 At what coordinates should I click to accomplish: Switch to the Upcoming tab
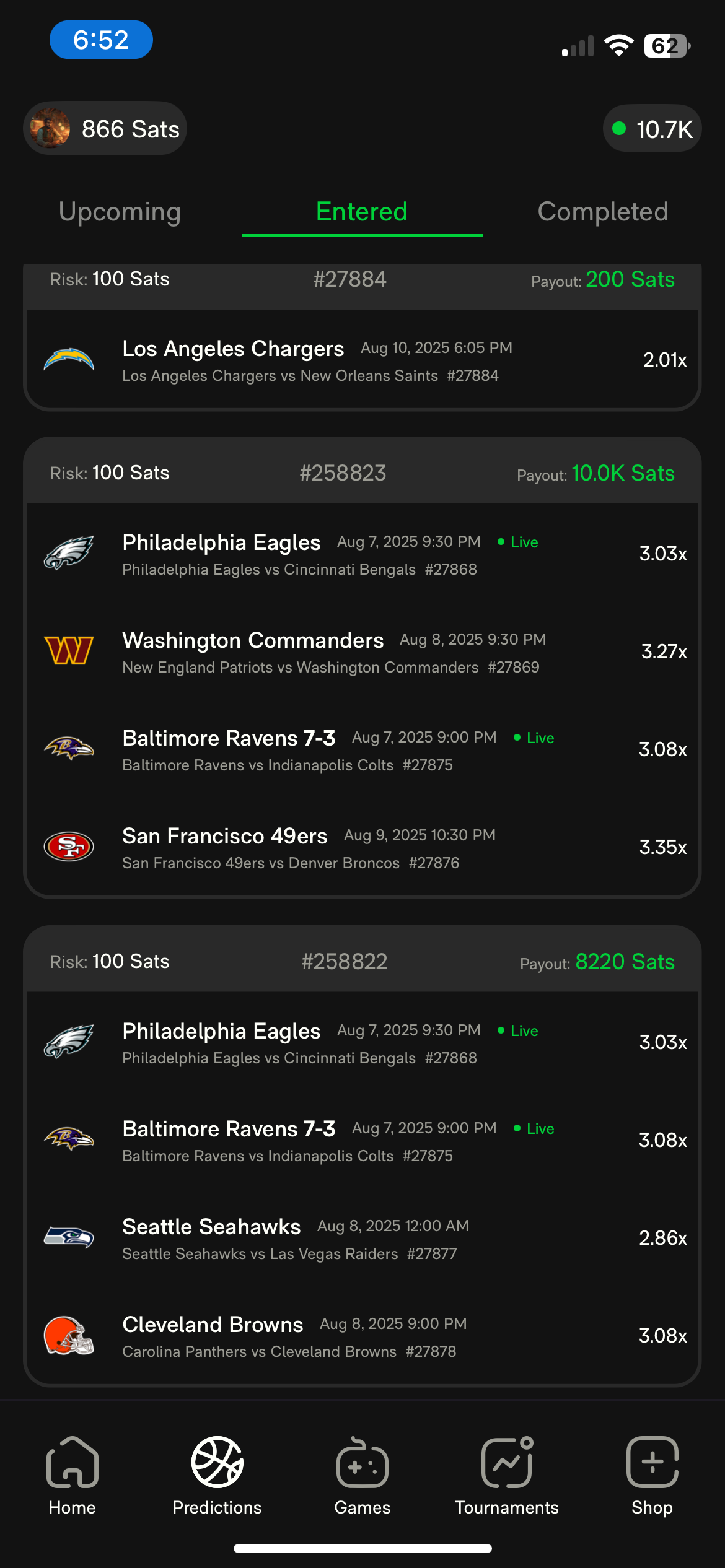click(120, 212)
